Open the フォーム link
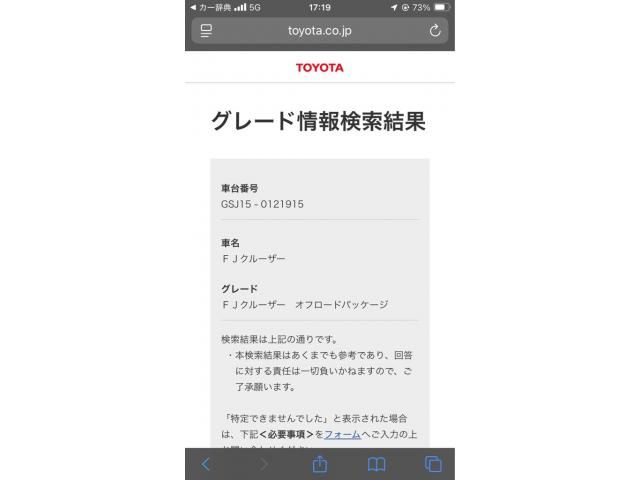This screenshot has width=640, height=480. pos(341,435)
